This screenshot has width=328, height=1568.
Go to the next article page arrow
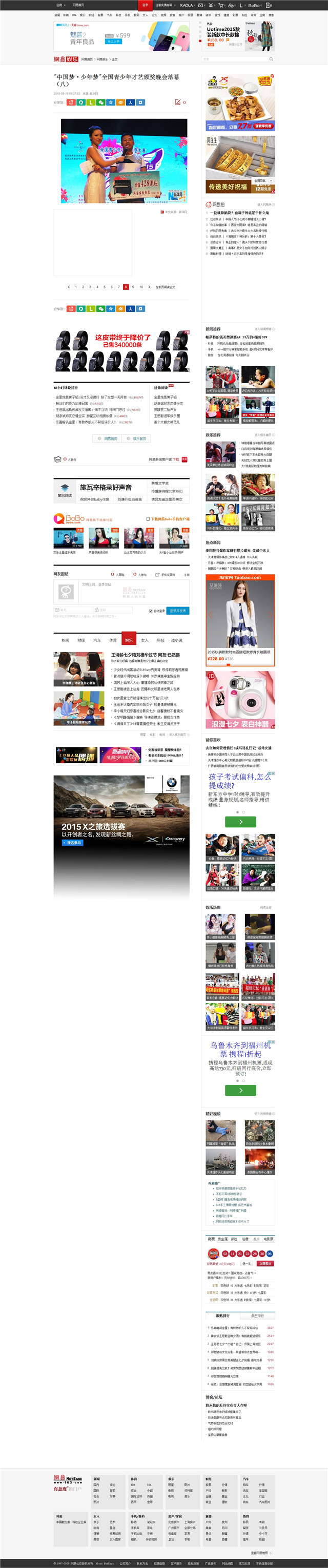point(149,287)
